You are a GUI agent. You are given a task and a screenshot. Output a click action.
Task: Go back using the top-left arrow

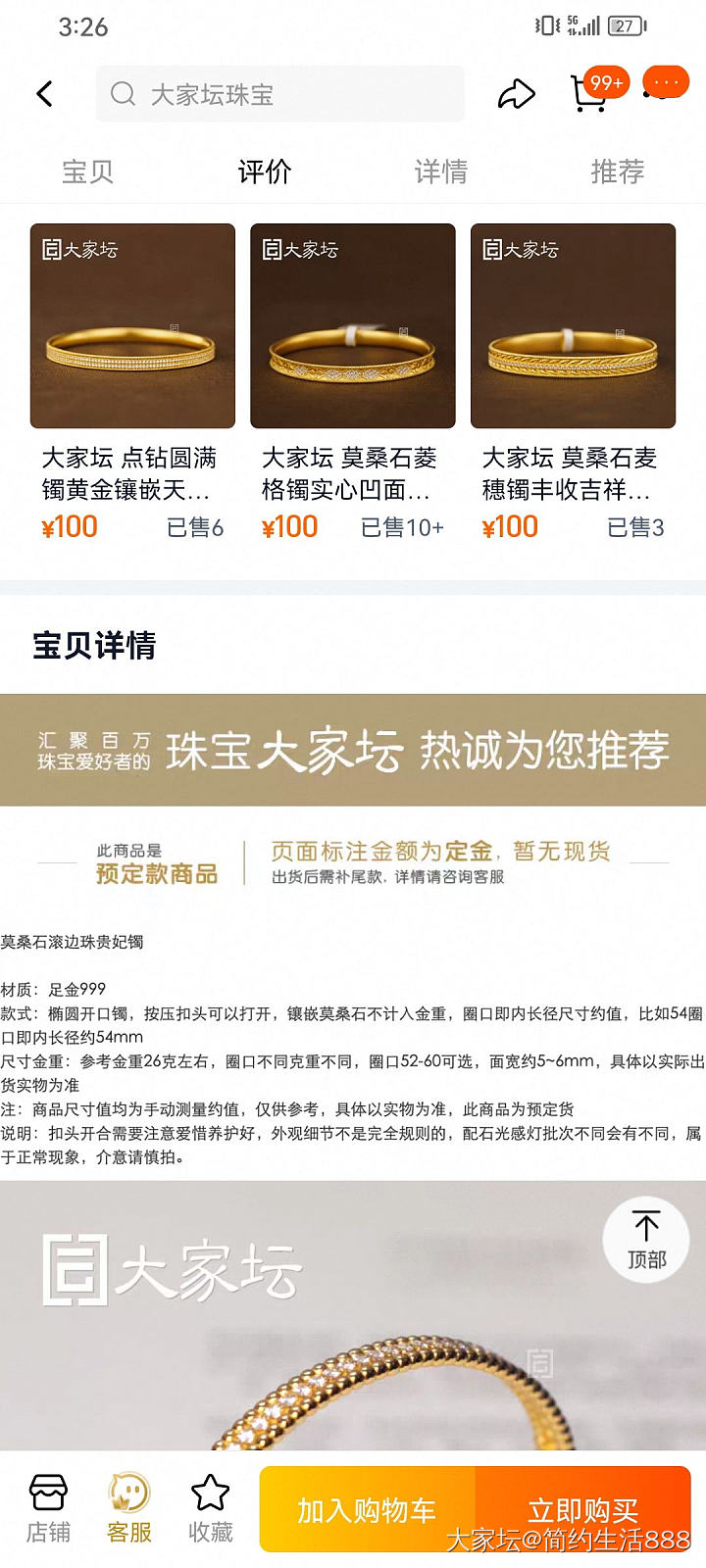point(44,94)
